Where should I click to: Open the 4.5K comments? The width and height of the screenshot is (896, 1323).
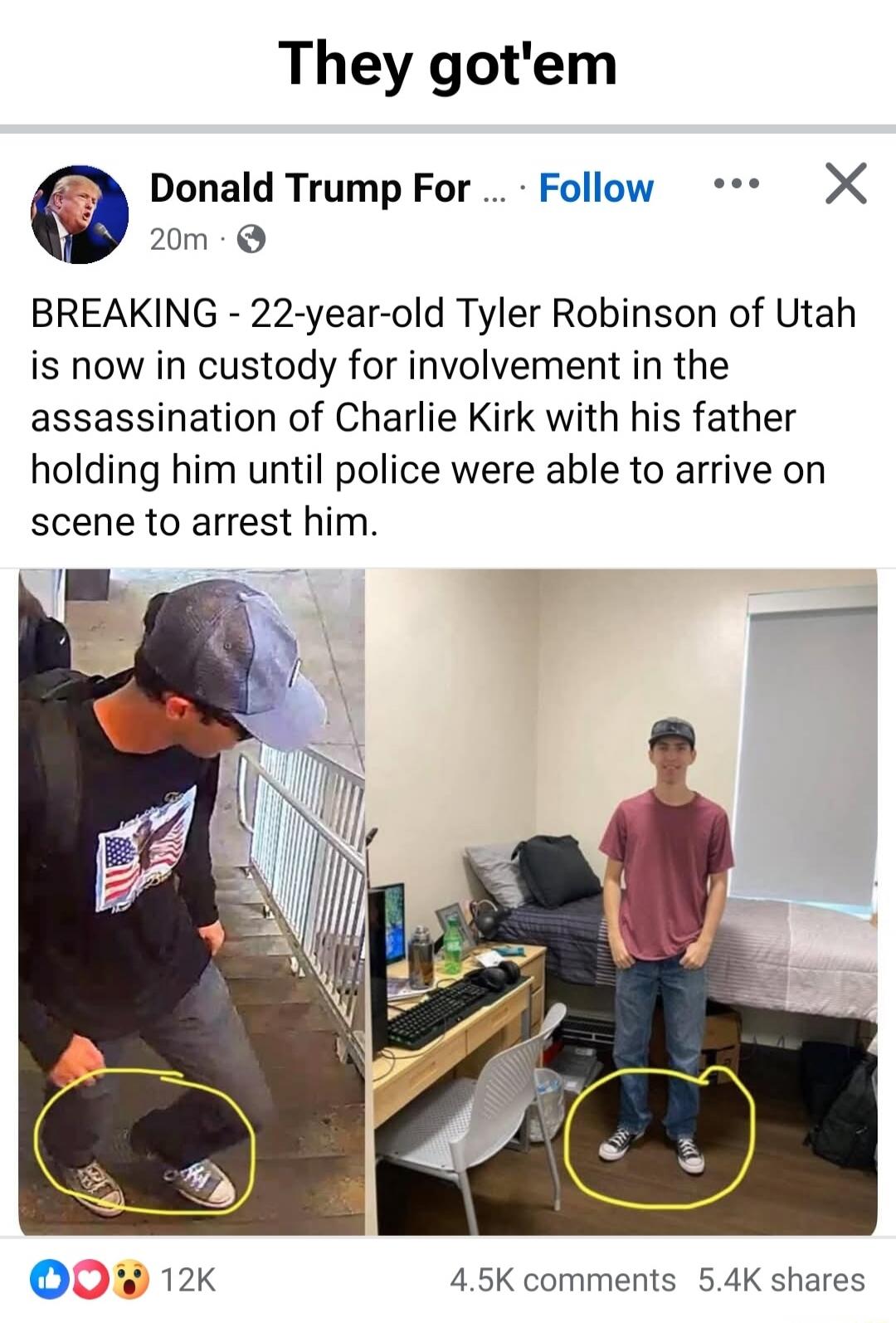pos(562,1280)
